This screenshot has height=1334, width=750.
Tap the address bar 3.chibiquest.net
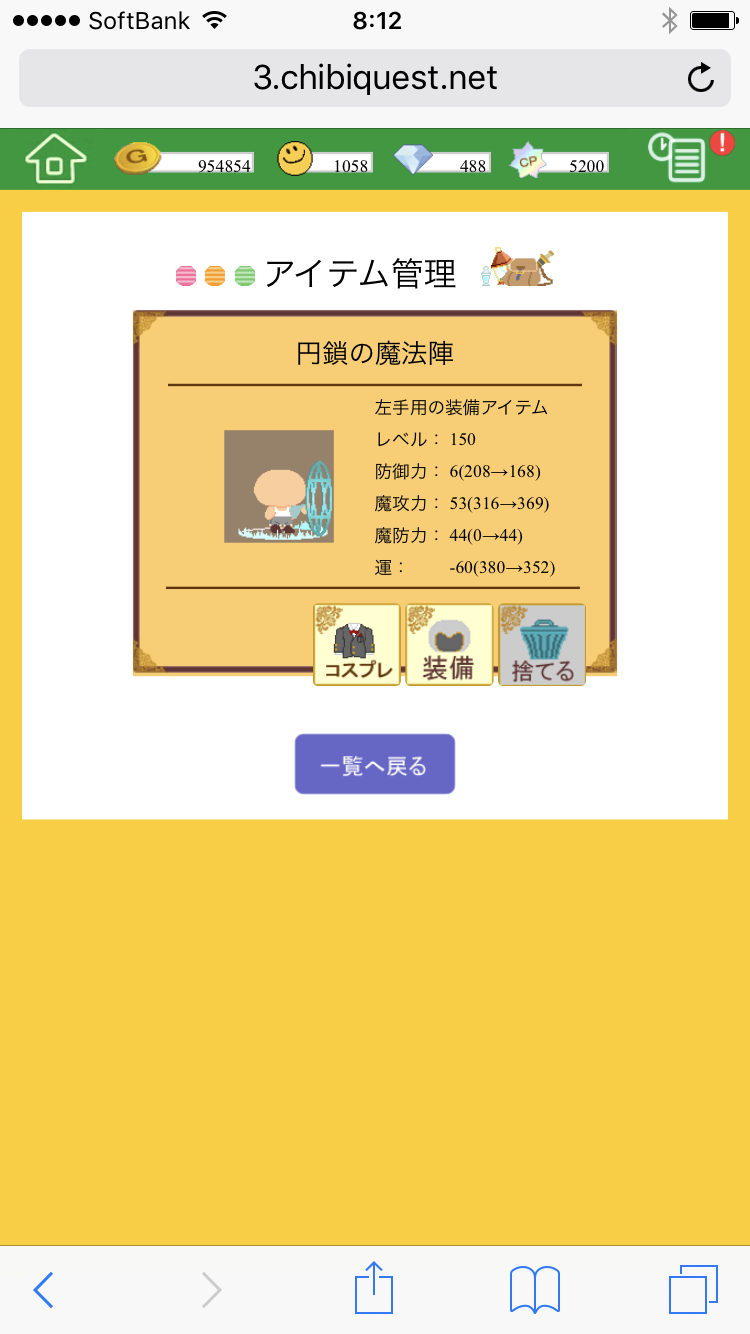[374, 78]
